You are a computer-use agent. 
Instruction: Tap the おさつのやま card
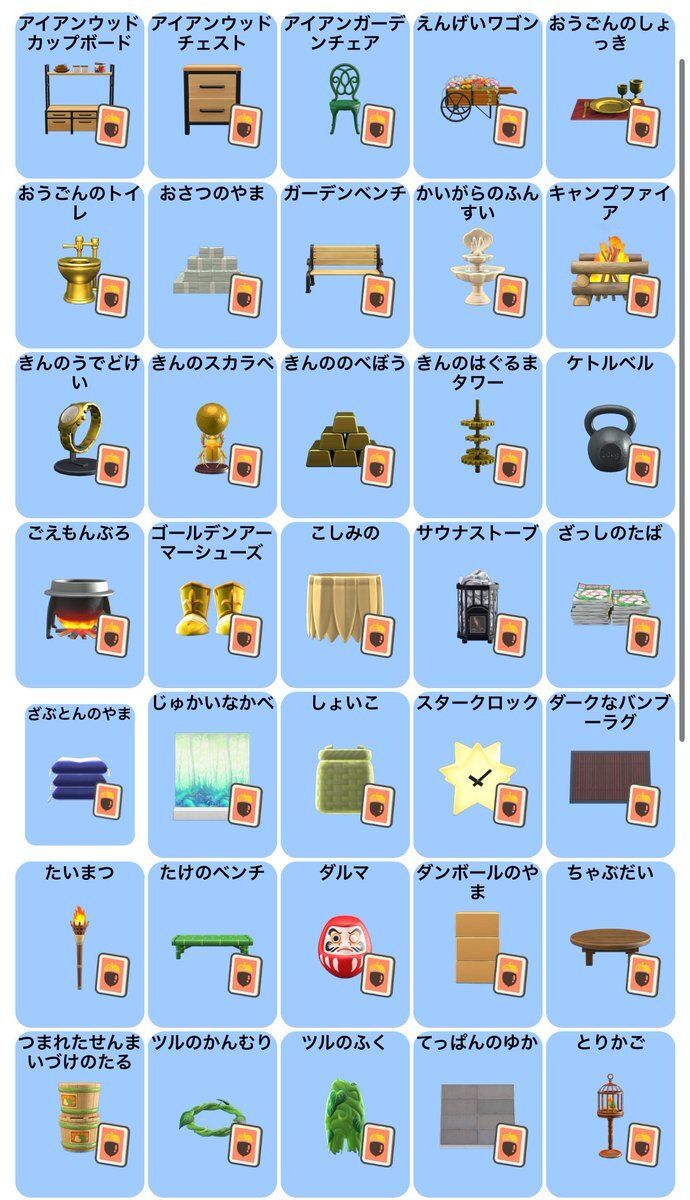coord(212,265)
